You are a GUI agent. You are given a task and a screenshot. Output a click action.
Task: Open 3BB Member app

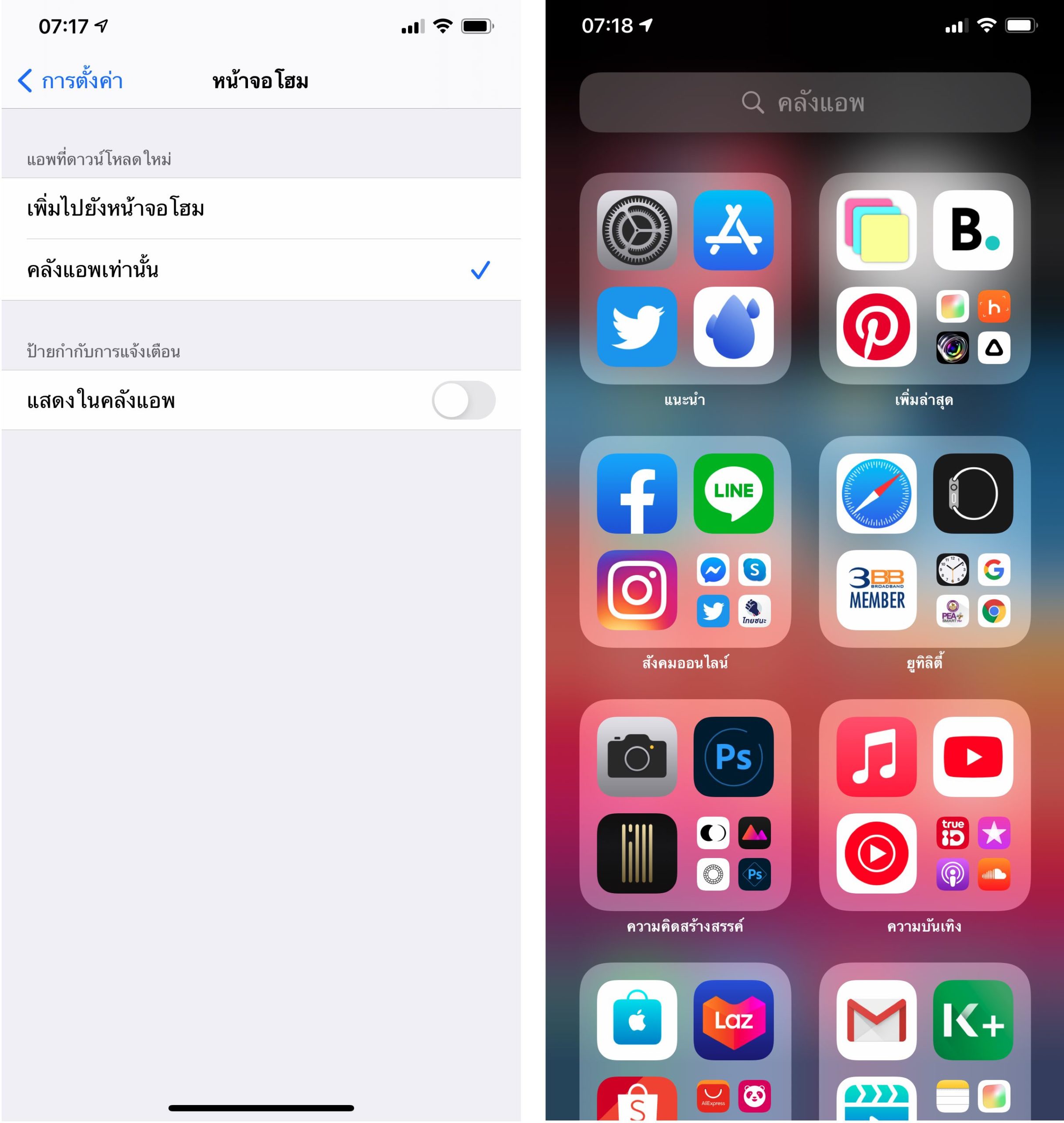pyautogui.click(x=876, y=590)
